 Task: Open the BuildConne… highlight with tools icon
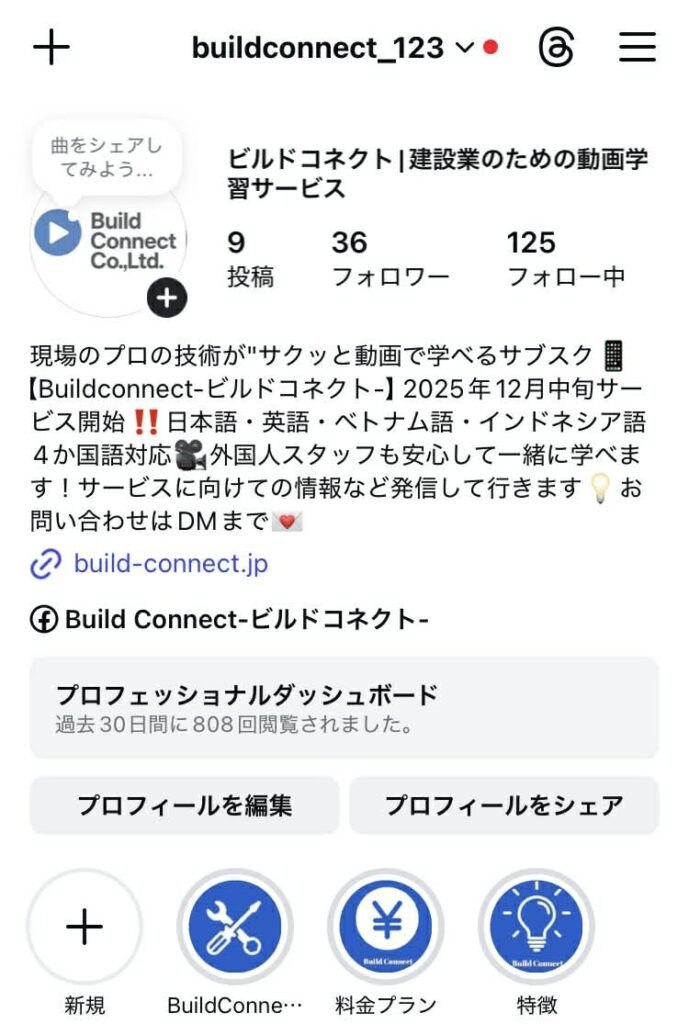(x=235, y=928)
